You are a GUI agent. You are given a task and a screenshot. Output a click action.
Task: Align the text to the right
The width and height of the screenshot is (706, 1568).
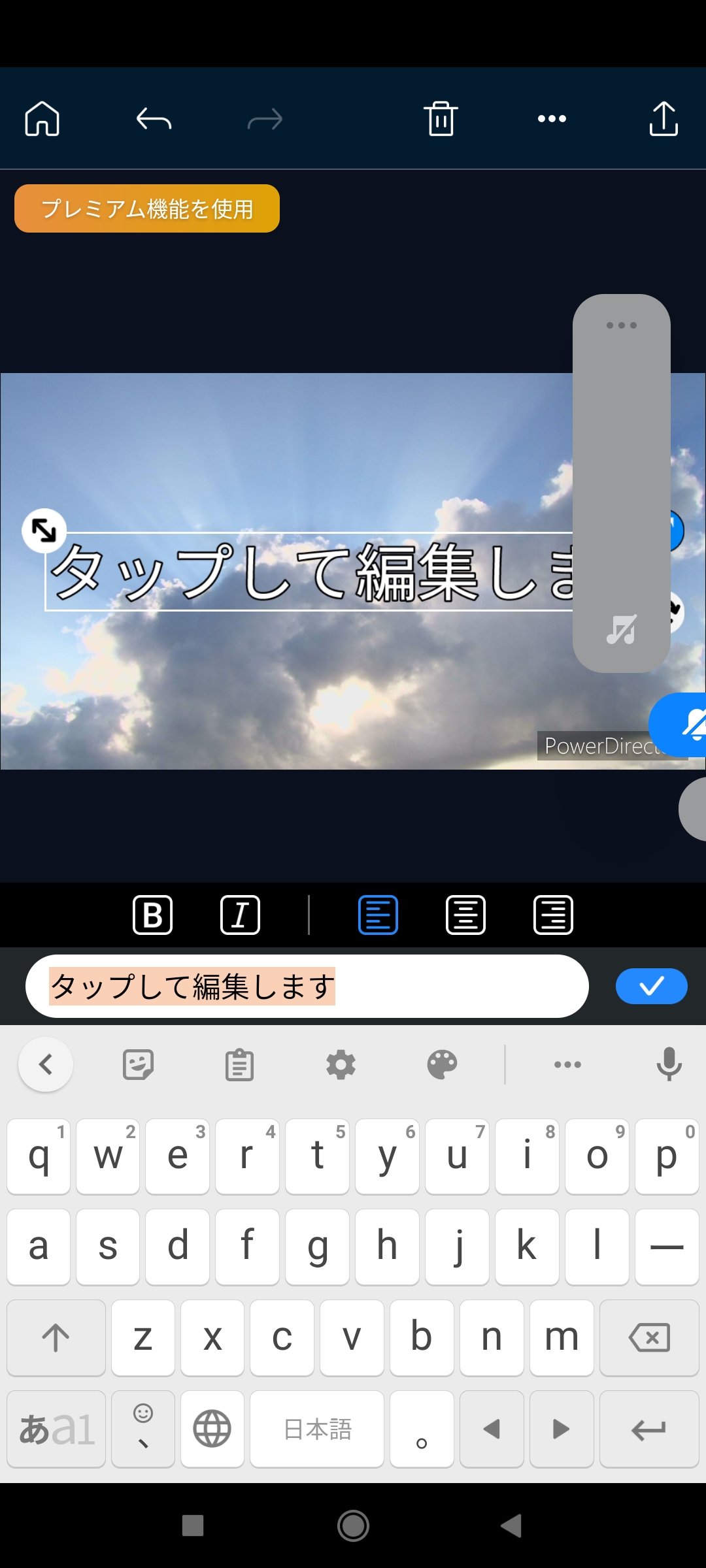pyautogui.click(x=552, y=915)
